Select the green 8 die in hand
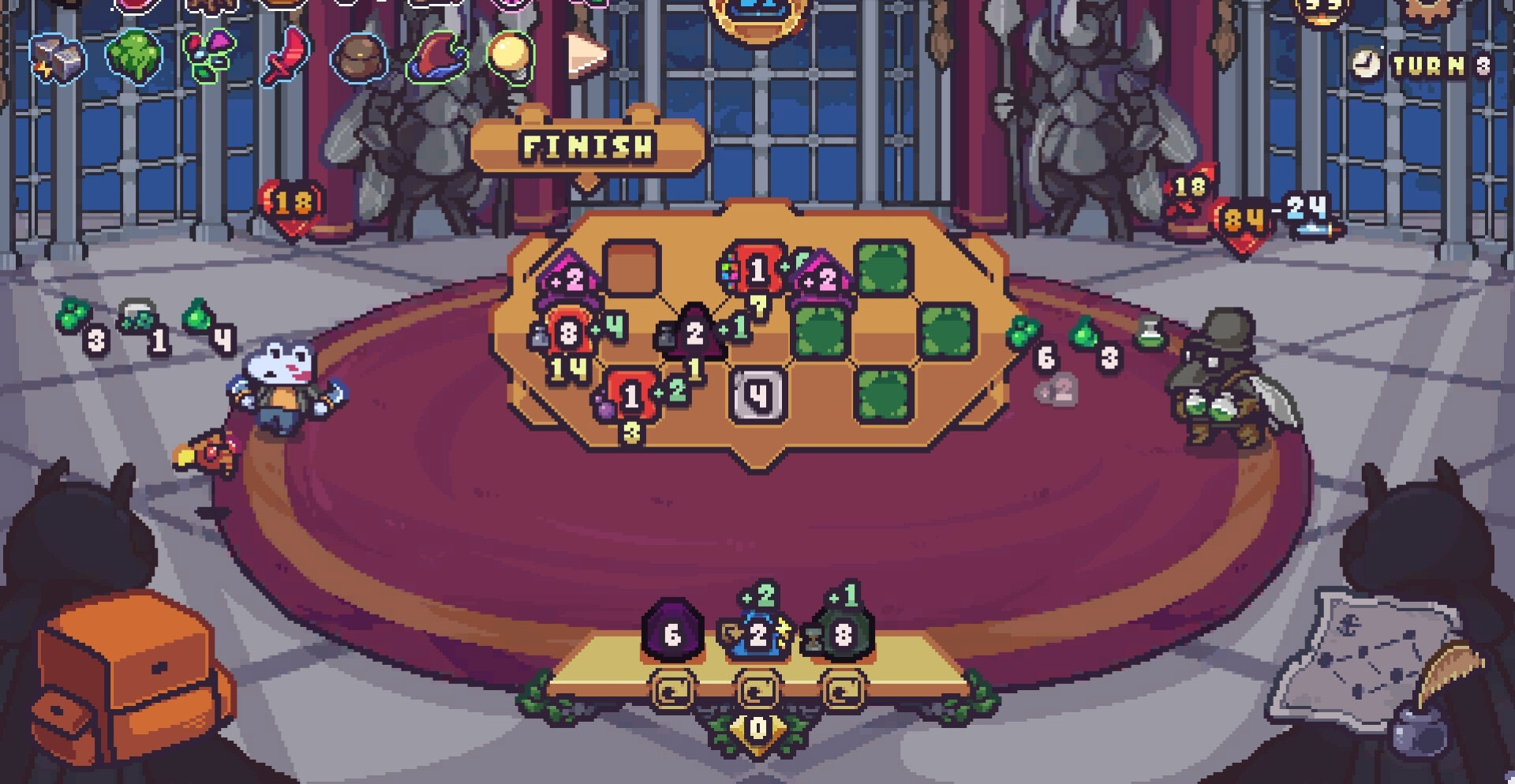Viewport: 1515px width, 784px height. click(843, 634)
